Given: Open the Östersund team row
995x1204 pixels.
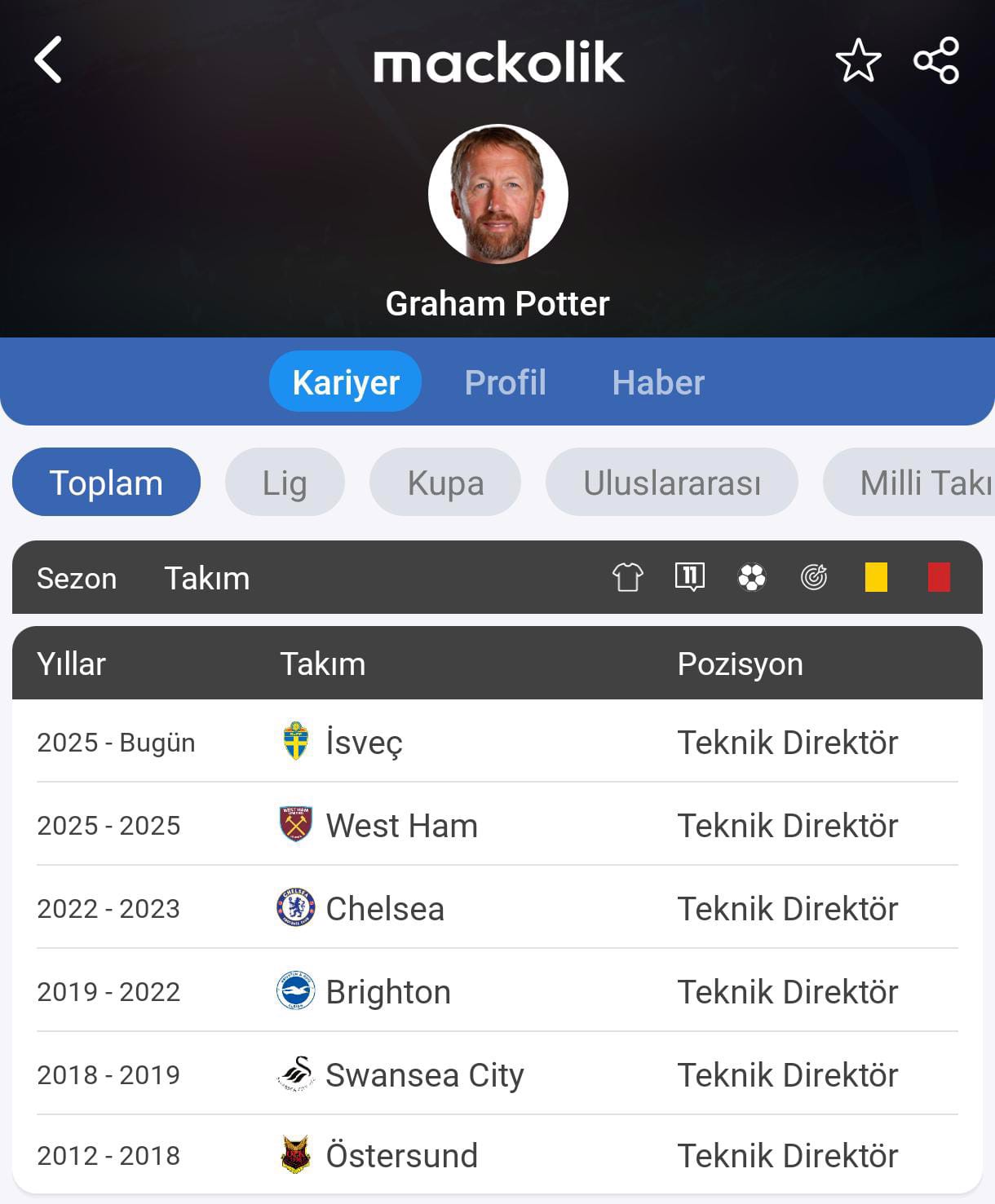Looking at the screenshot, I should tap(400, 1156).
